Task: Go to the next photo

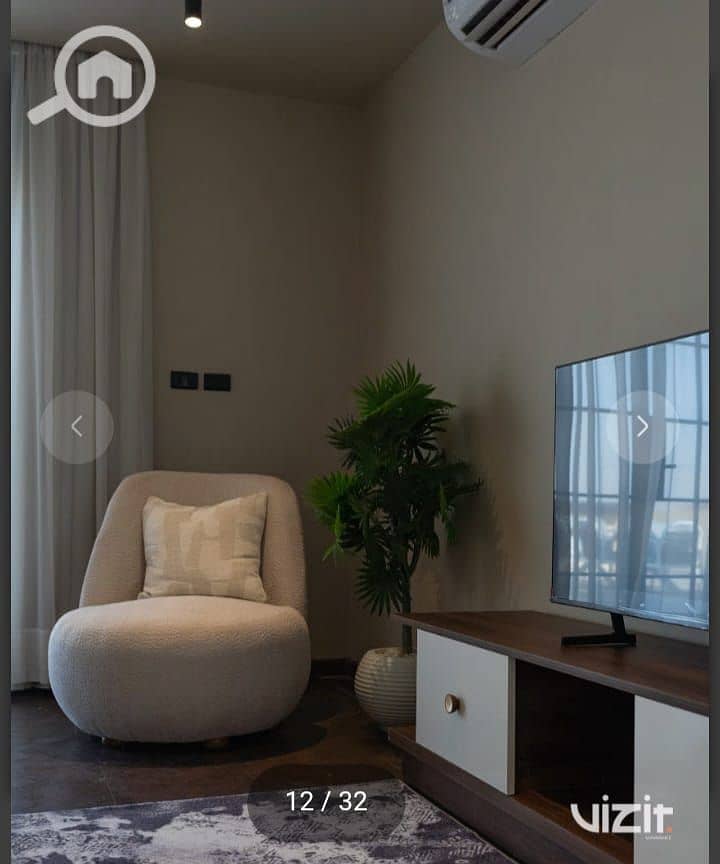Action: tap(641, 427)
